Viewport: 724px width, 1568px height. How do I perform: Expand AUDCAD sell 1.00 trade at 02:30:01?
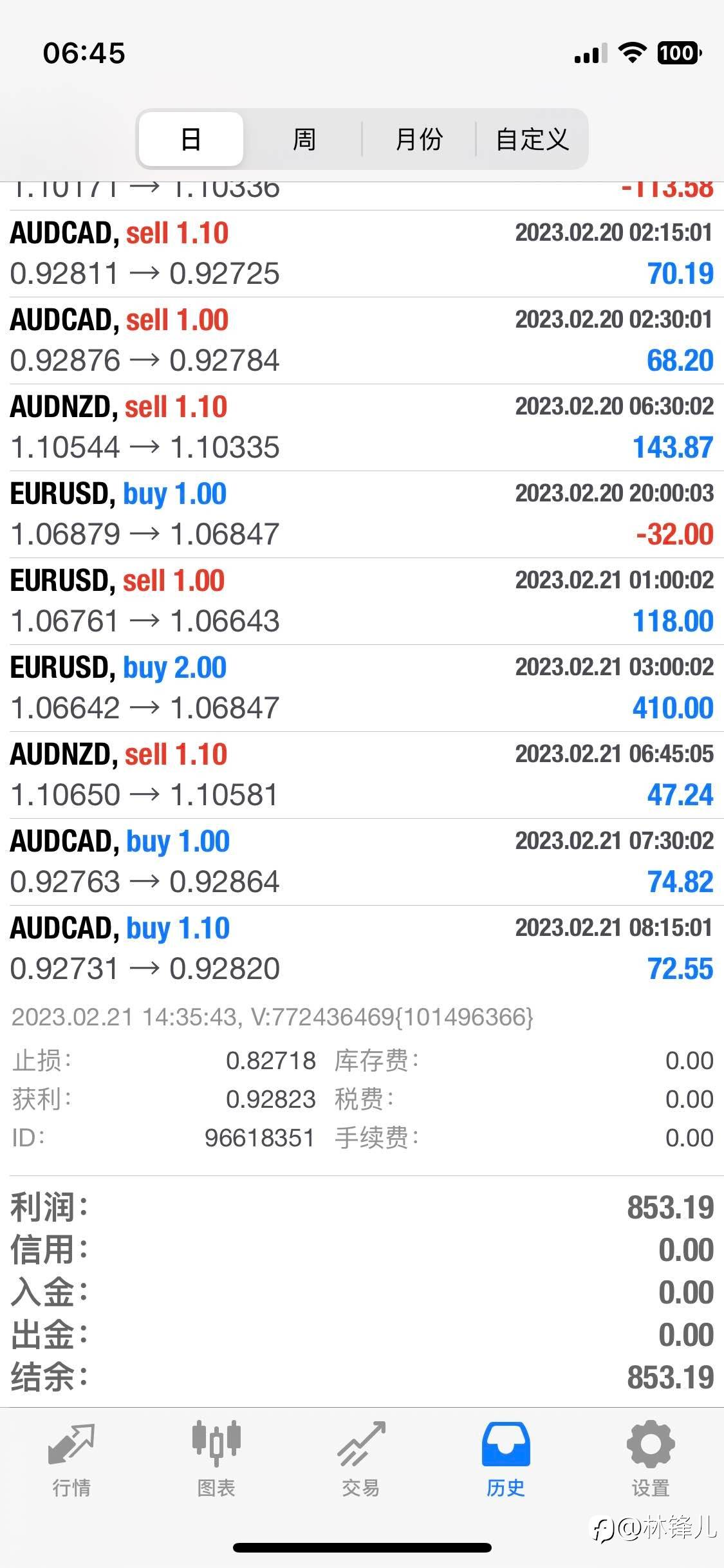(362, 341)
